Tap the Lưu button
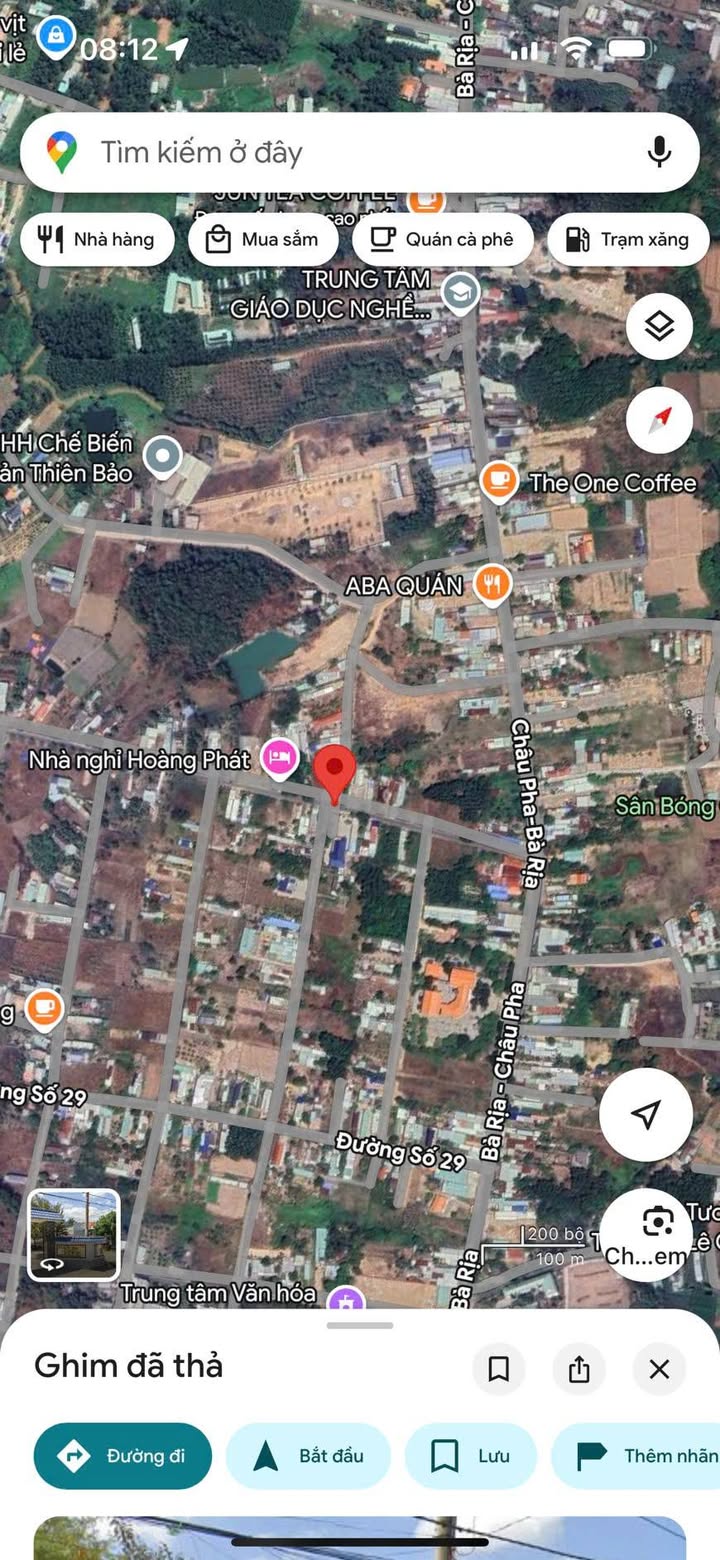Viewport: 720px width, 1560px height. [x=470, y=1456]
